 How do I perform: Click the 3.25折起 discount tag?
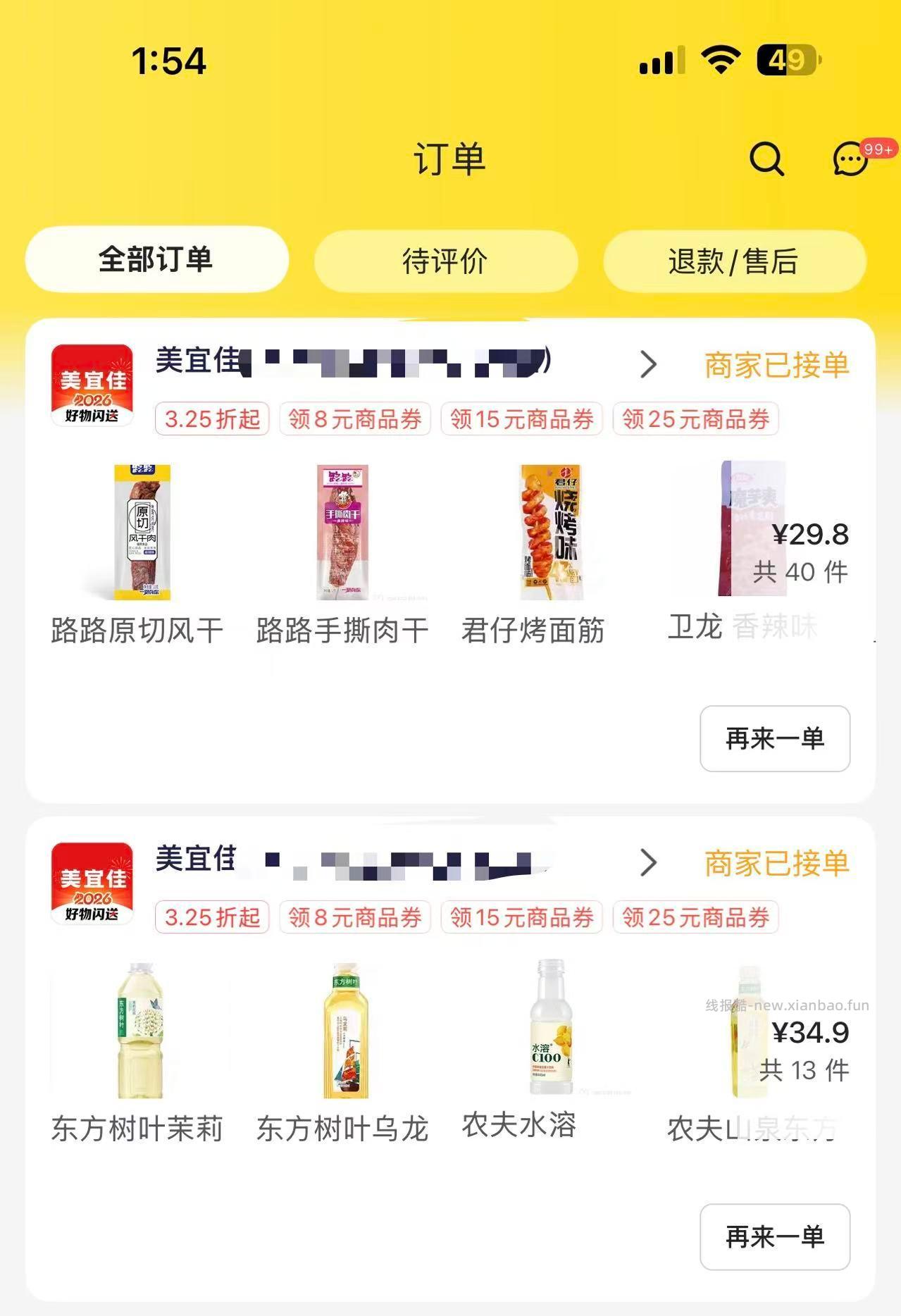click(x=211, y=418)
